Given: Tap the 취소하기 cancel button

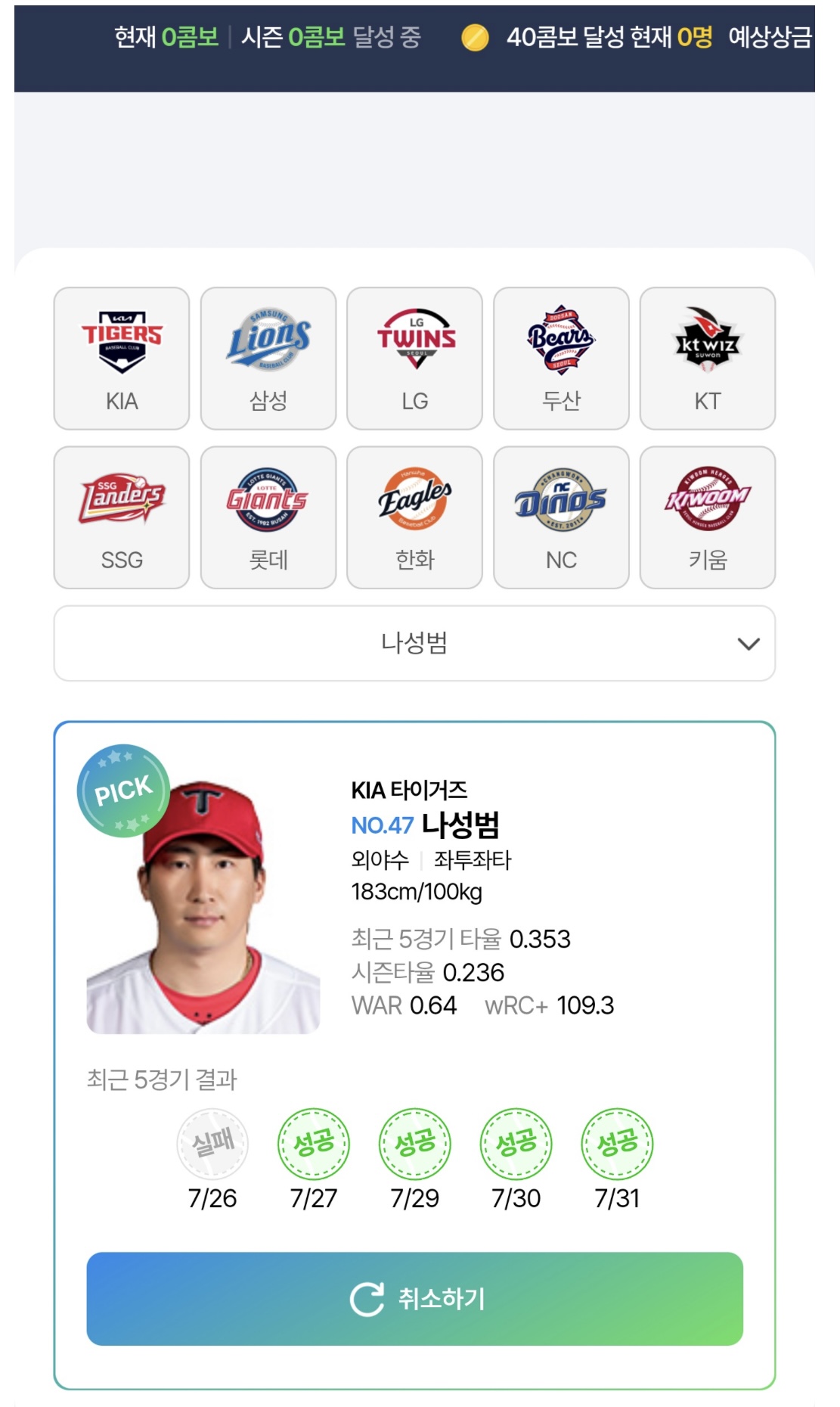Looking at the screenshot, I should [x=414, y=1298].
